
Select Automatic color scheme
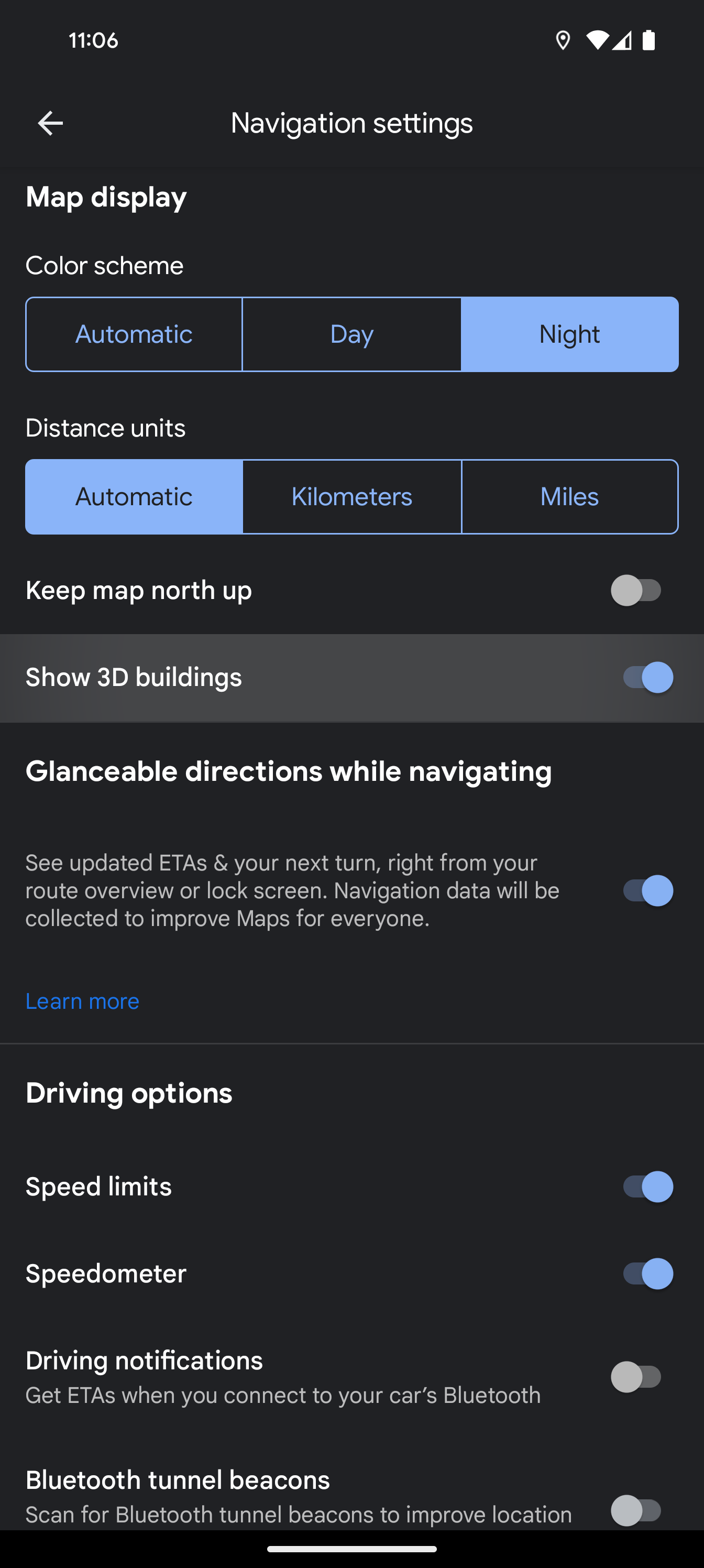[x=134, y=334]
